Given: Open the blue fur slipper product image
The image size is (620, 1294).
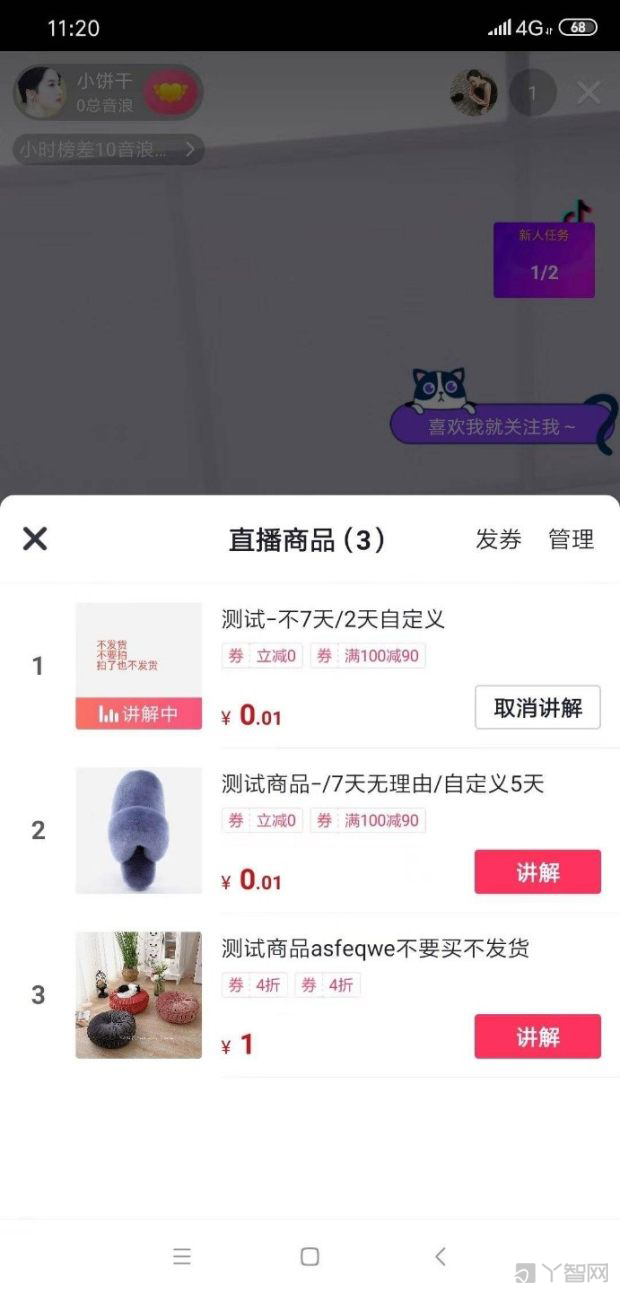Looking at the screenshot, I should click(138, 830).
